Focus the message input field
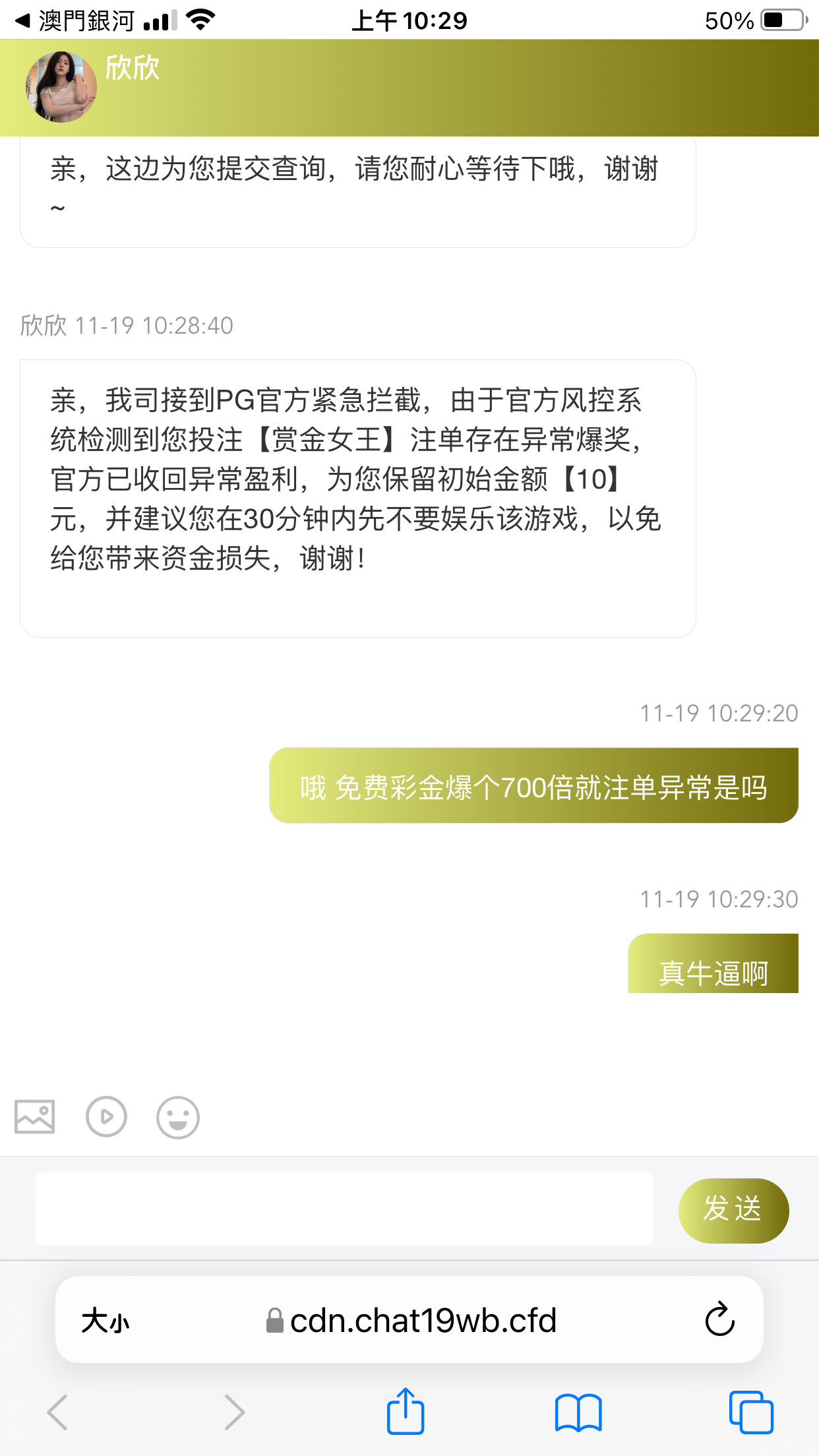The width and height of the screenshot is (819, 1456). pyautogui.click(x=344, y=1209)
